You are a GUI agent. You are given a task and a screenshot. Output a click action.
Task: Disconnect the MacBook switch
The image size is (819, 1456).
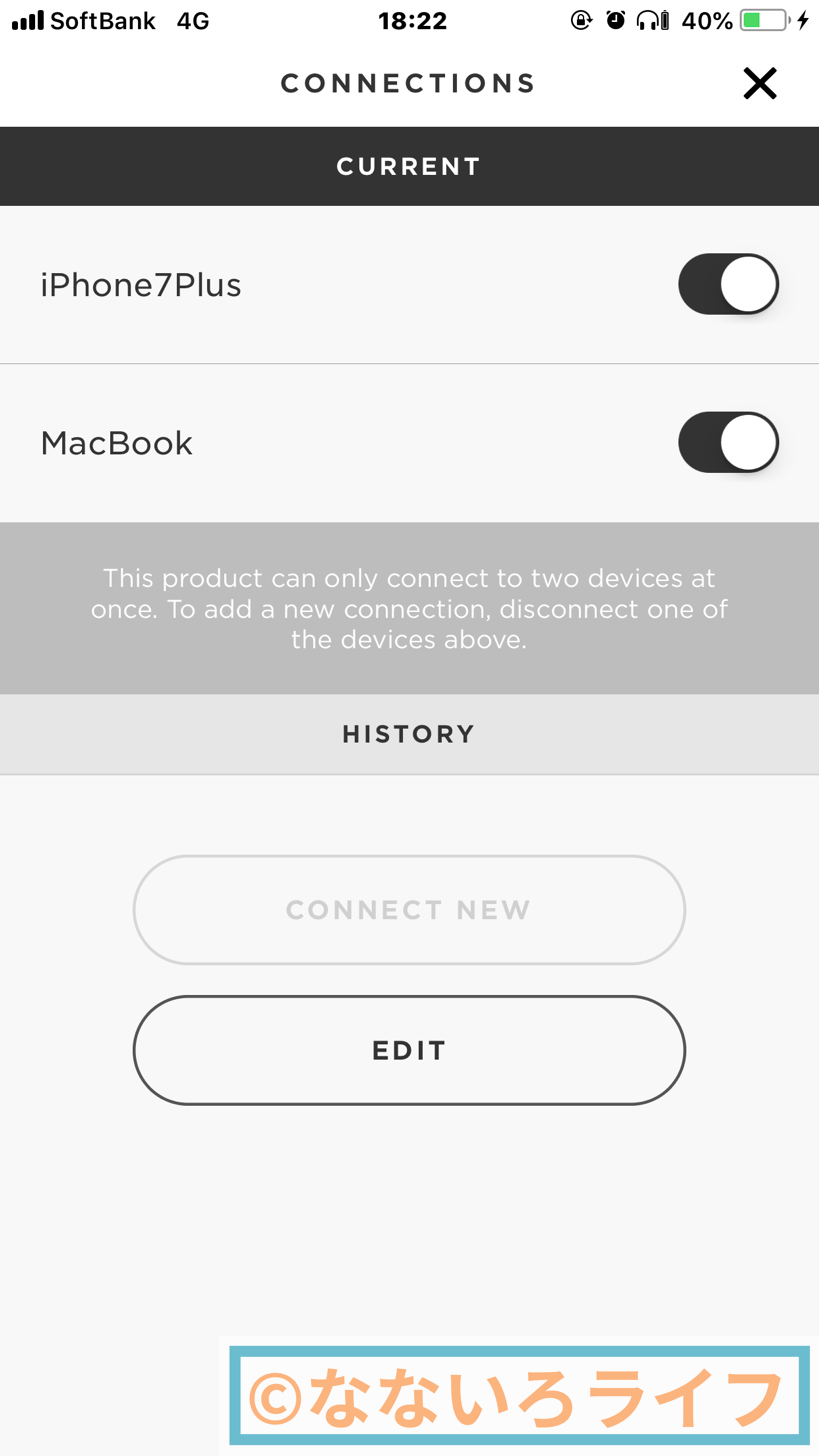(x=728, y=442)
